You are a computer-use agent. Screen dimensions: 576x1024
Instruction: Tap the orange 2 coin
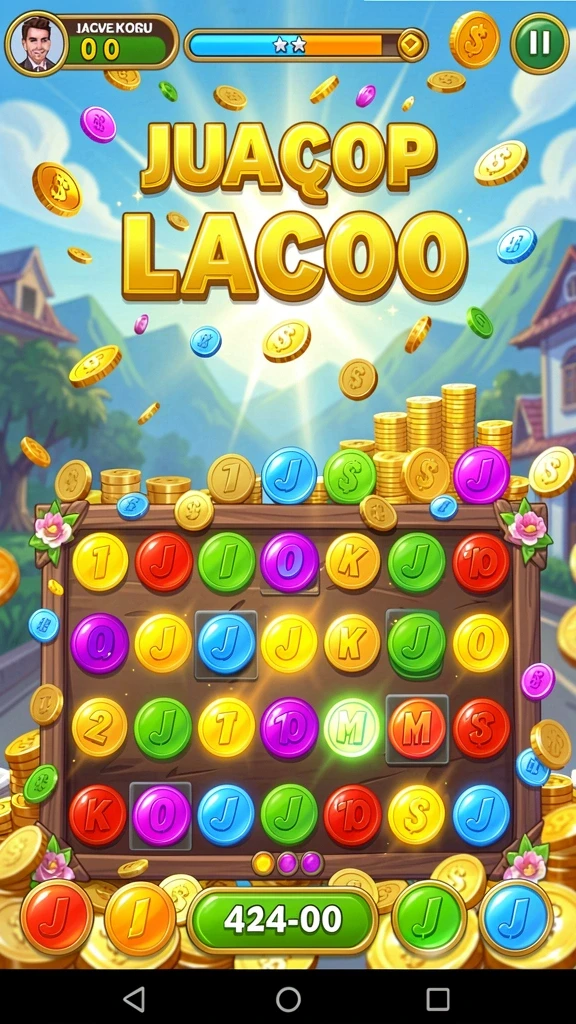click(x=99, y=728)
